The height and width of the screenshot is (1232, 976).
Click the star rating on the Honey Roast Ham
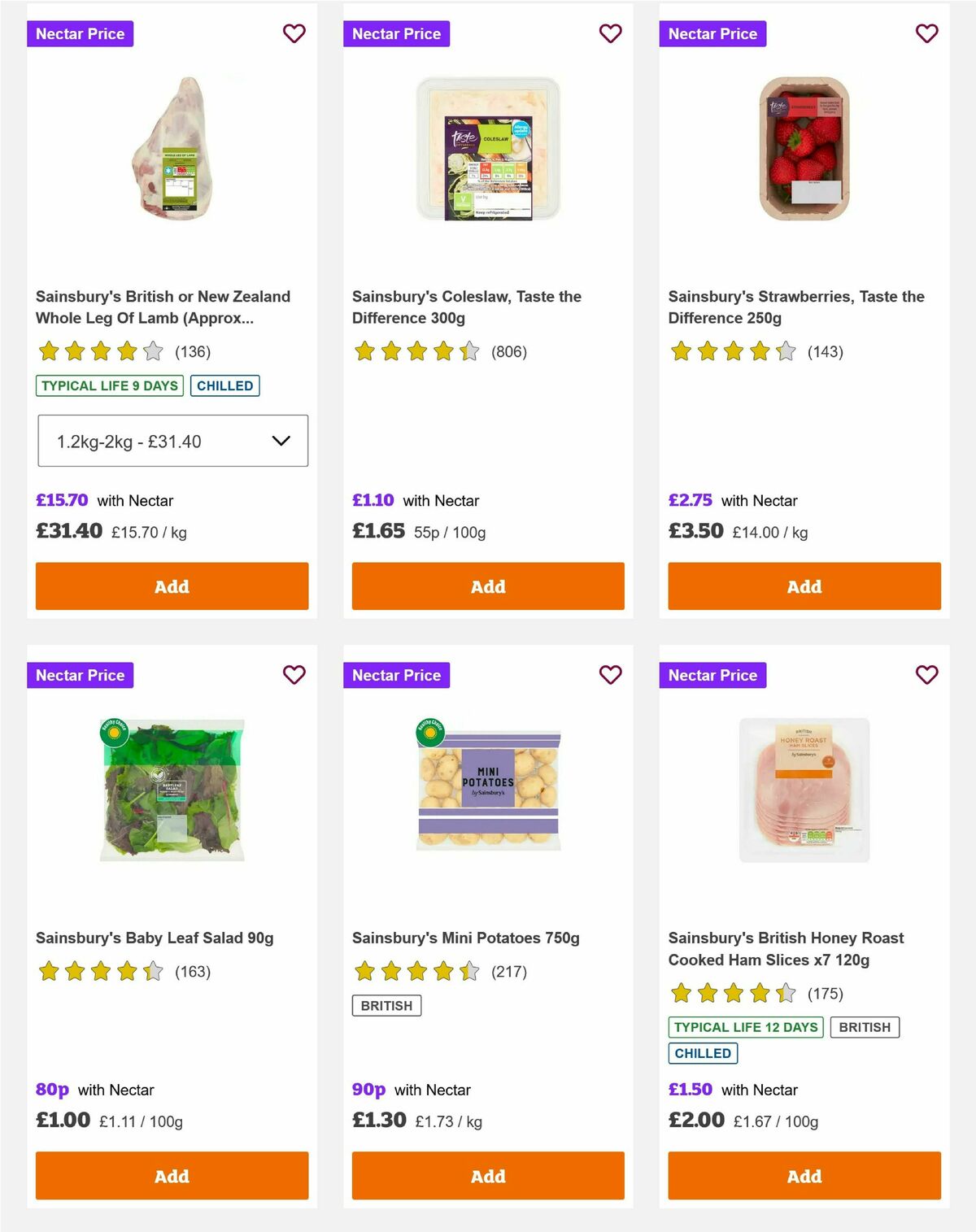point(732,992)
